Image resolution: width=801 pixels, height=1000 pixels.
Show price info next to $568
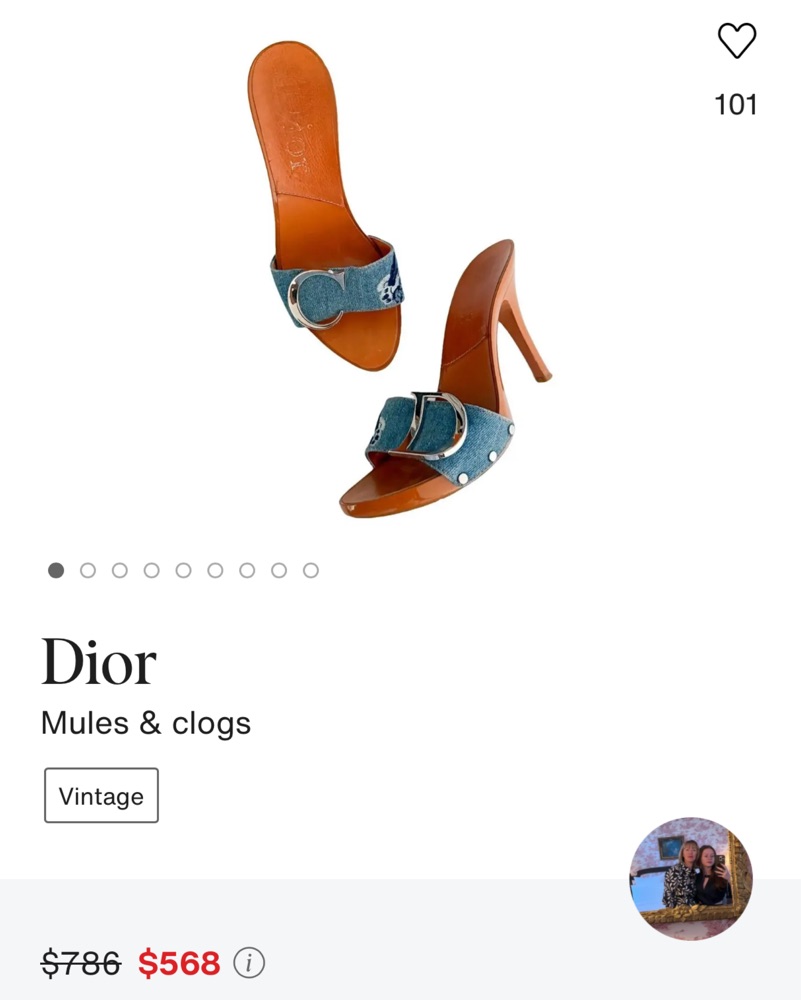coord(249,963)
